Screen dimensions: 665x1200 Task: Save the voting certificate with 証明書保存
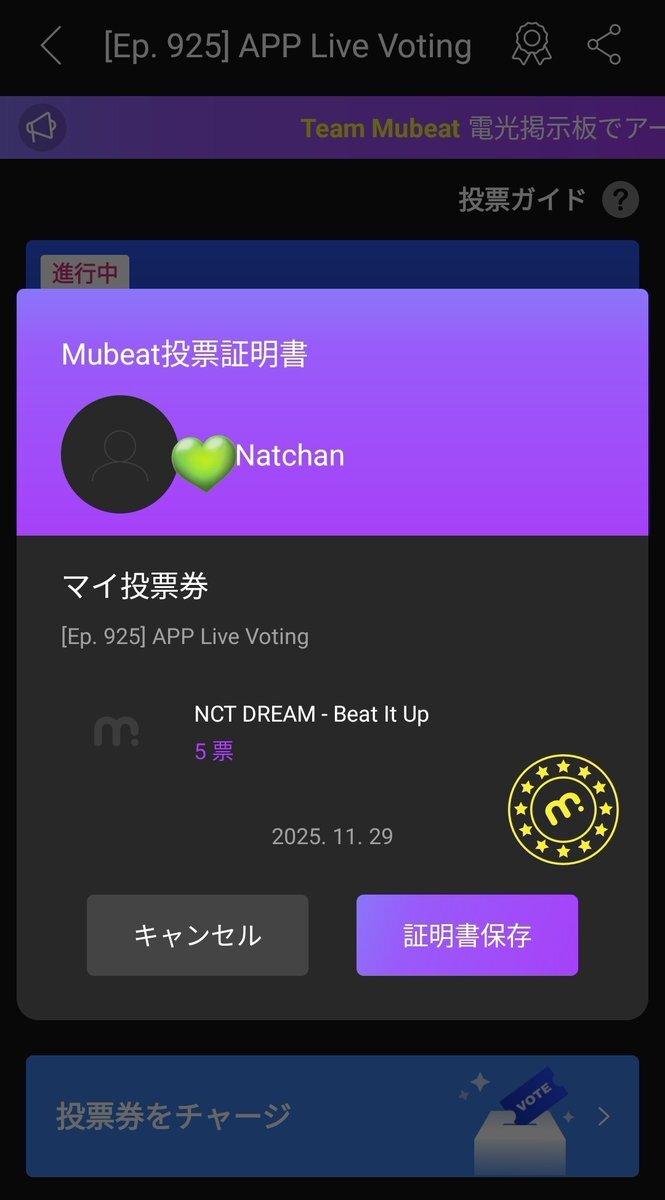click(467, 935)
